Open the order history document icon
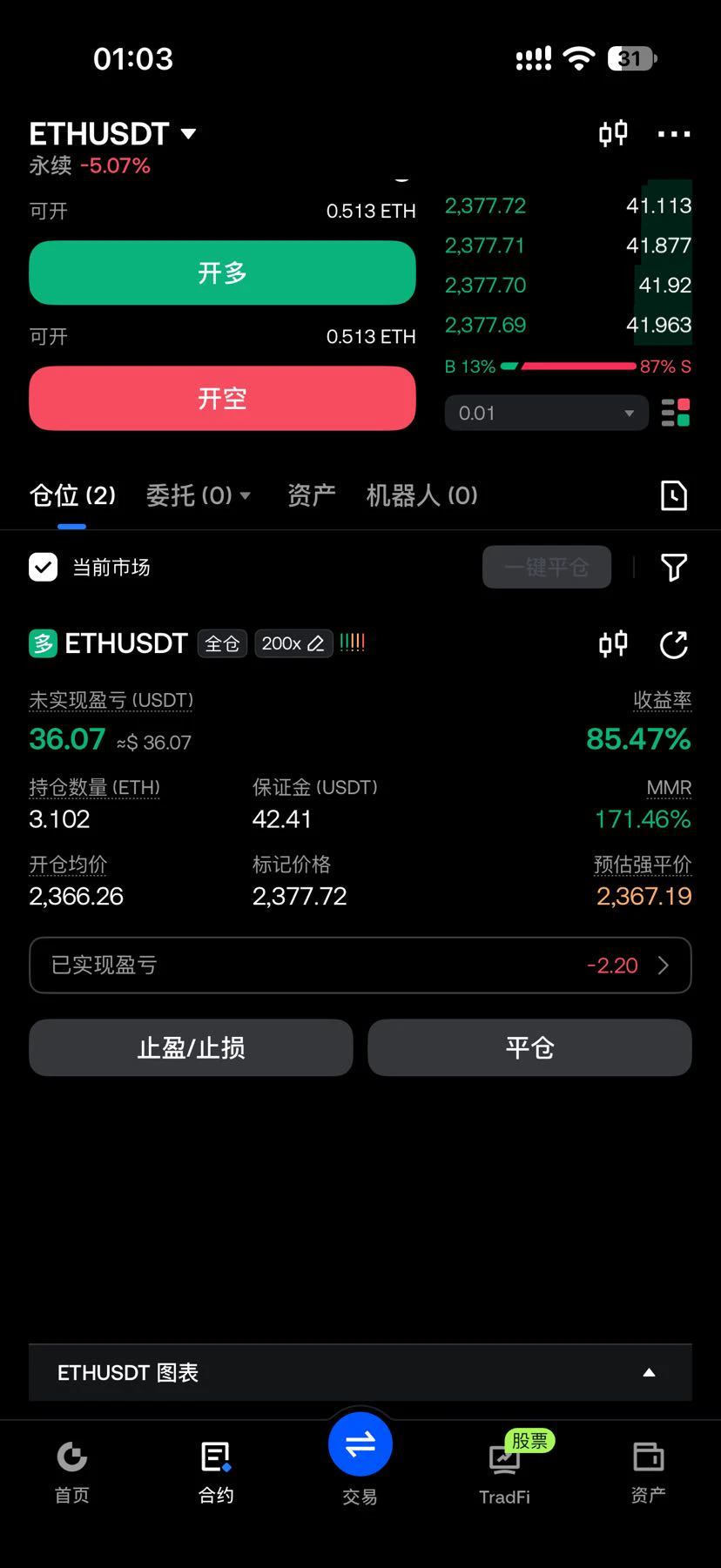 tap(674, 495)
